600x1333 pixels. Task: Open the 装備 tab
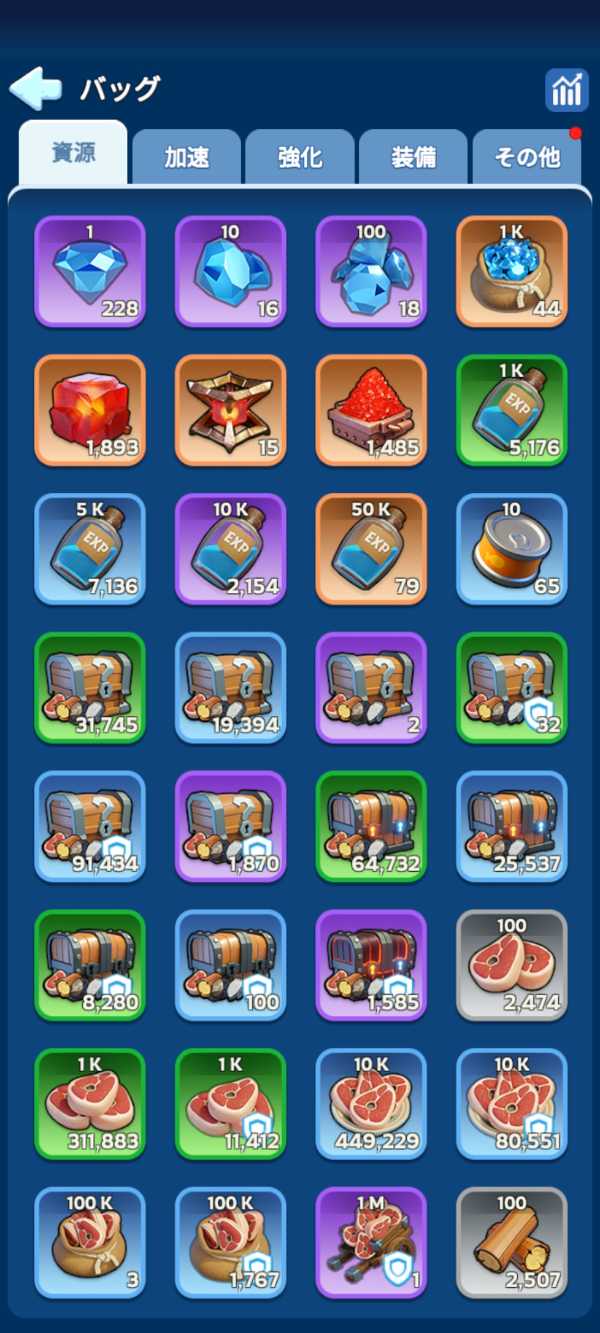[x=413, y=158]
